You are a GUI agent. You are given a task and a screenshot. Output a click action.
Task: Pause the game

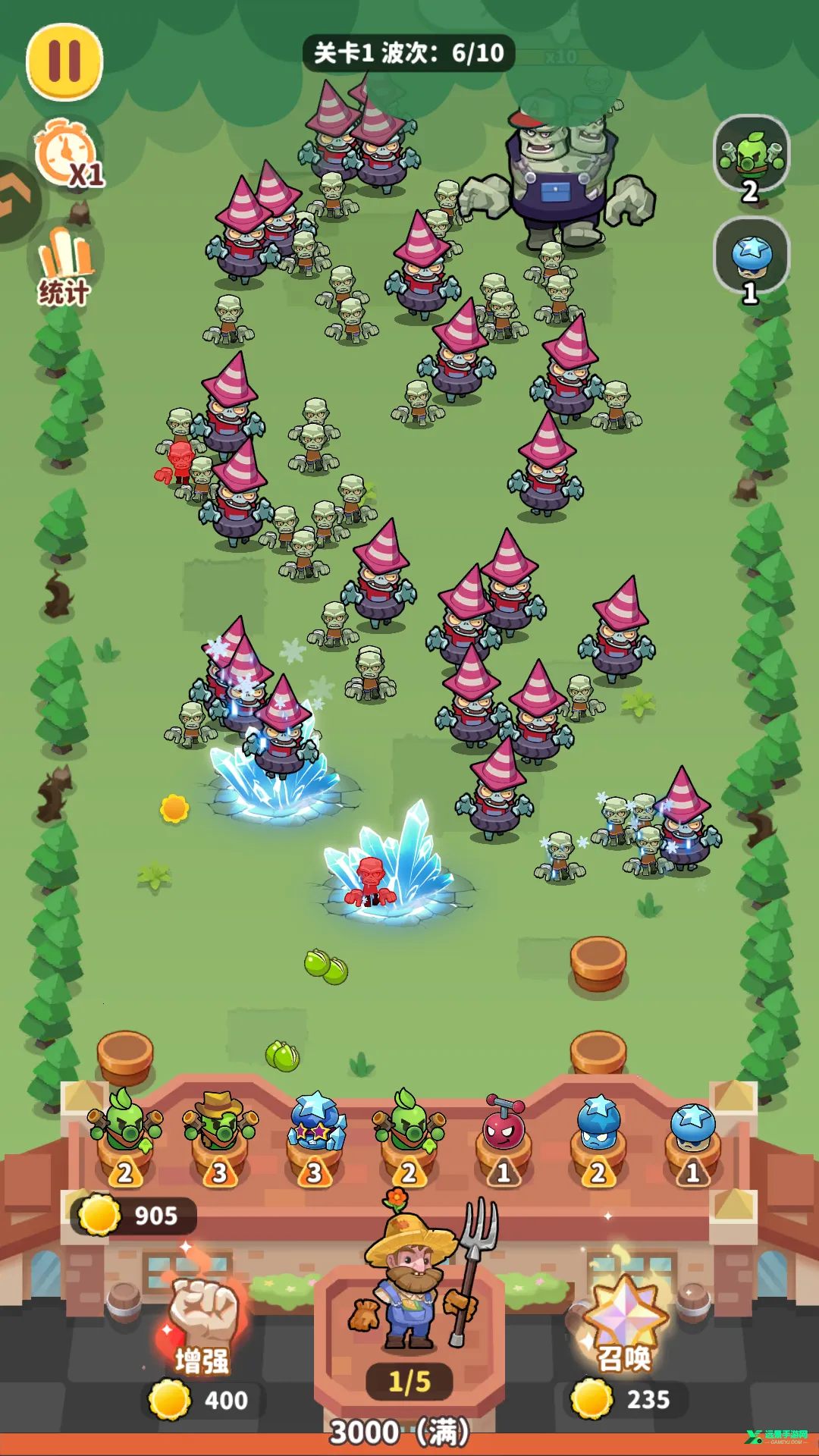(x=64, y=61)
